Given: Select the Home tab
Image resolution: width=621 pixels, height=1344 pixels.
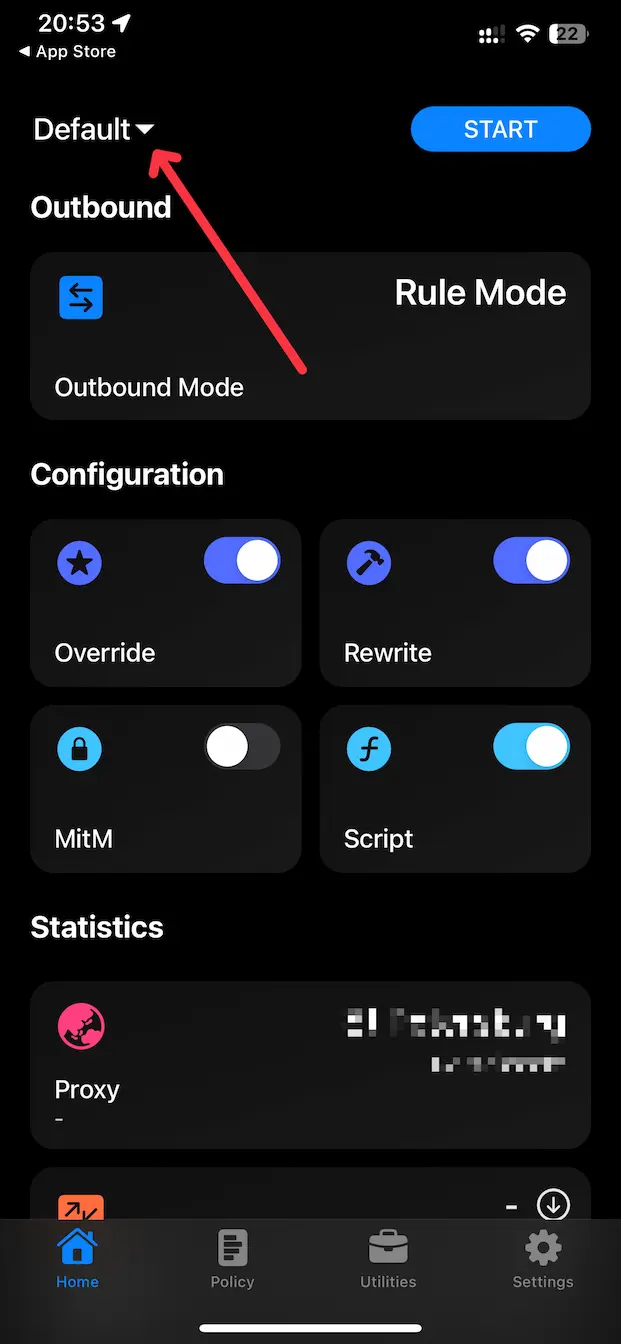Looking at the screenshot, I should 77,1259.
